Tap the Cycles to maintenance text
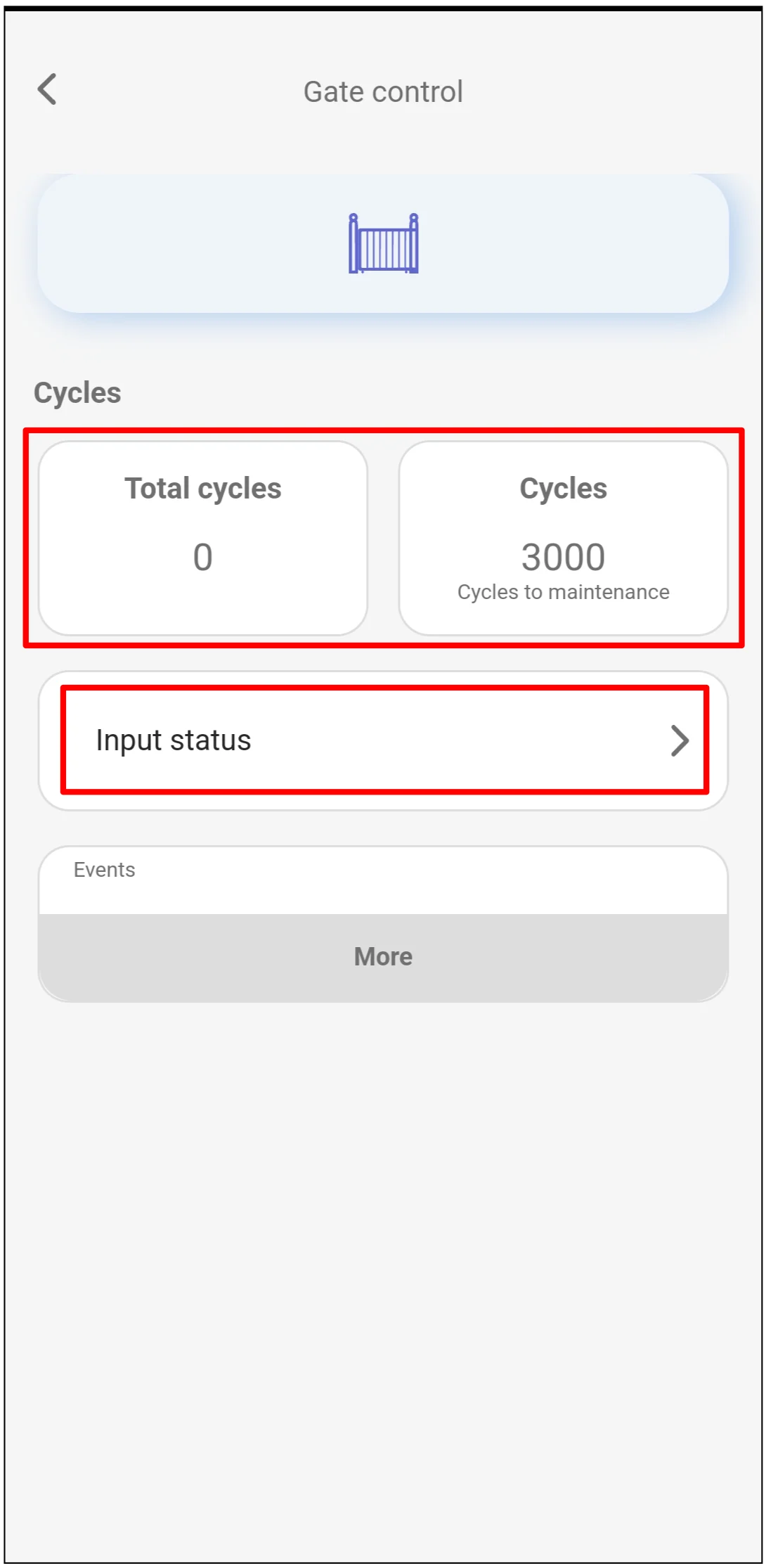Viewport: 766px width, 1568px height. (x=563, y=592)
